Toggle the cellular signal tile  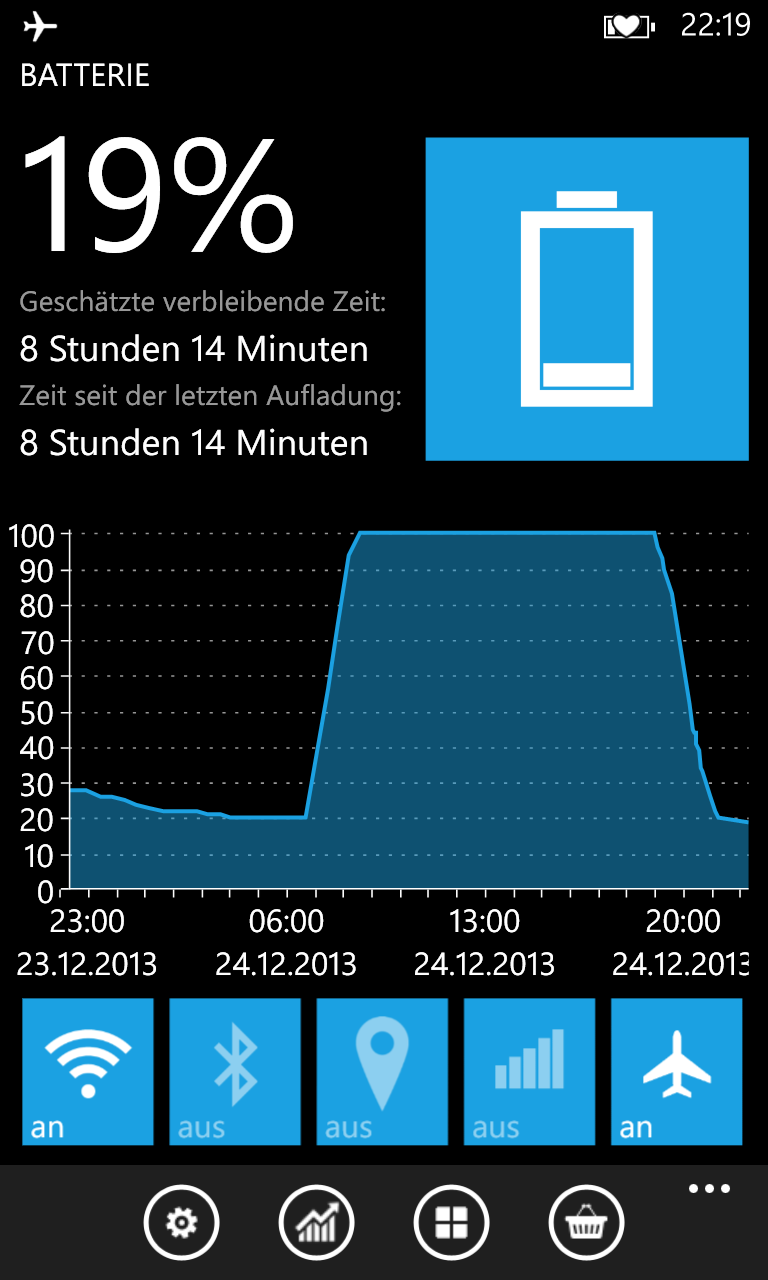pyautogui.click(x=529, y=1071)
